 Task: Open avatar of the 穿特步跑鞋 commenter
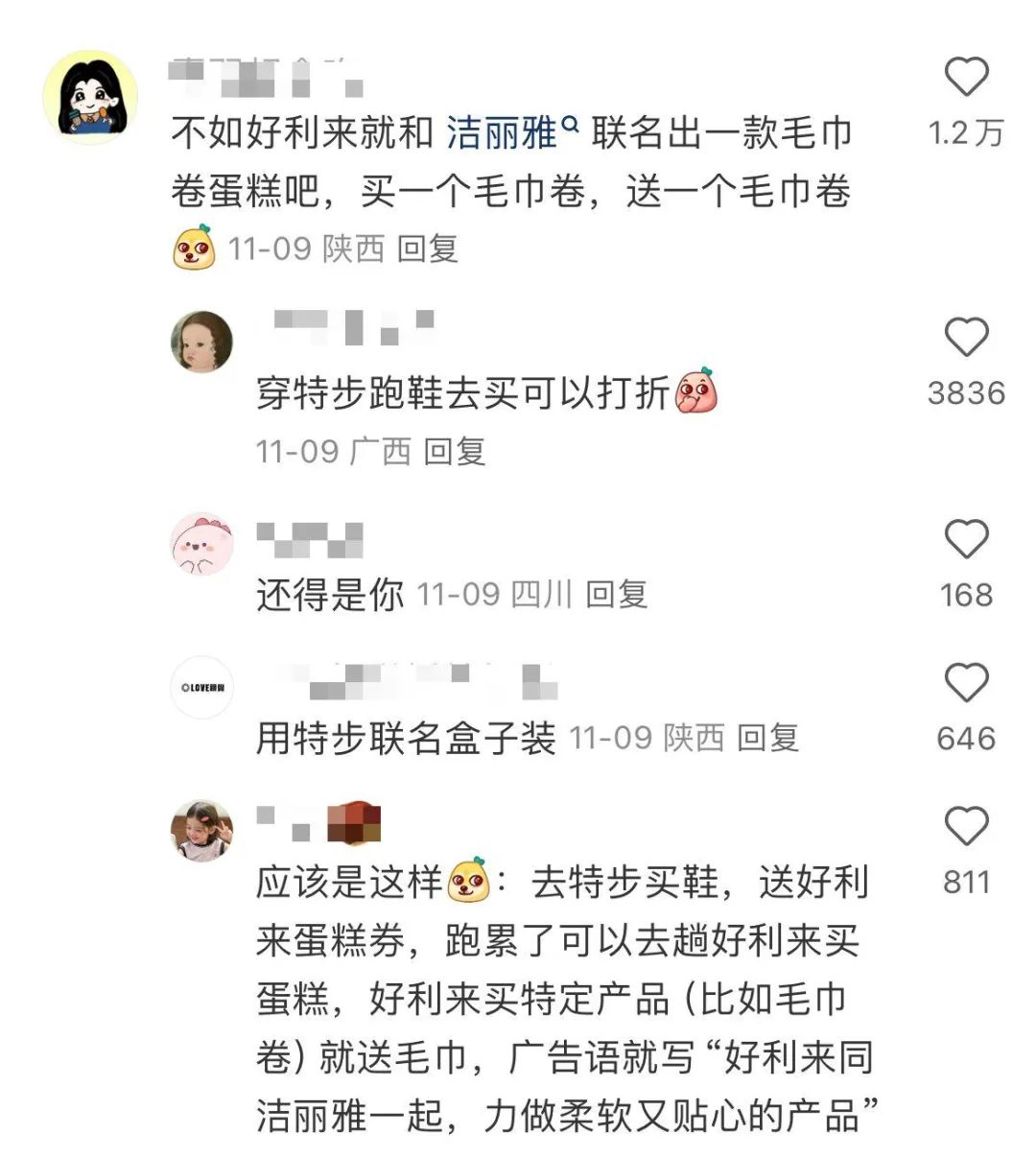pyautogui.click(x=201, y=342)
